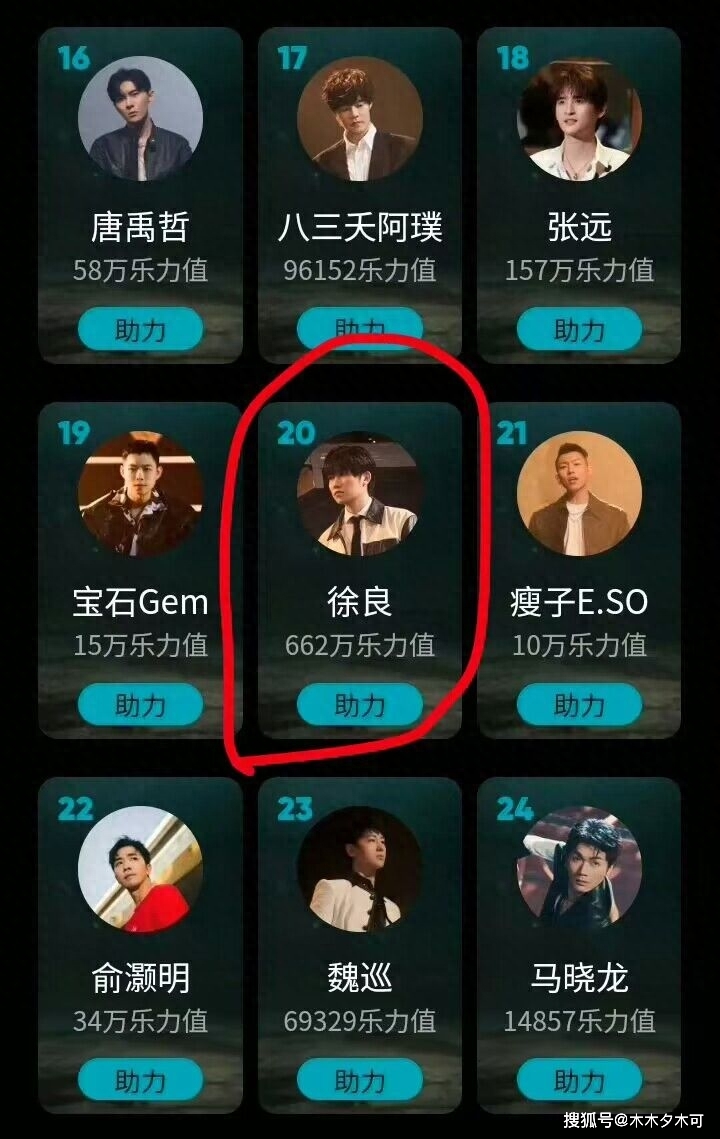The width and height of the screenshot is (720, 1139).
Task: Support 魏巡 via 助力 button
Action: [359, 1081]
